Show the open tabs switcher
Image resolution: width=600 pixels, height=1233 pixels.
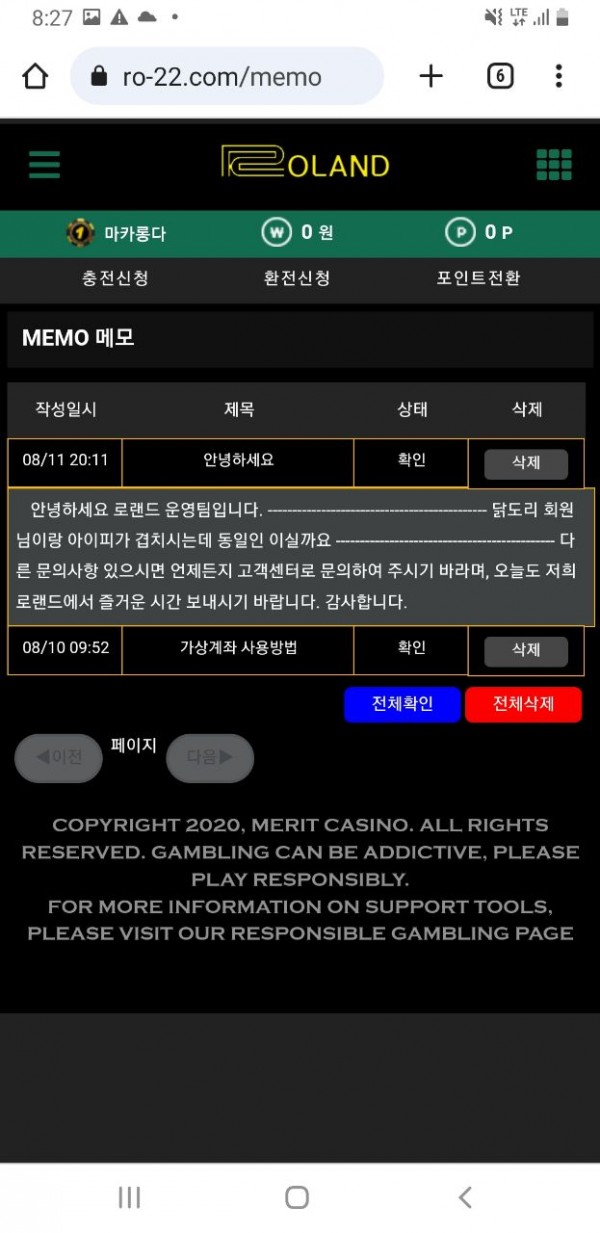(500, 76)
